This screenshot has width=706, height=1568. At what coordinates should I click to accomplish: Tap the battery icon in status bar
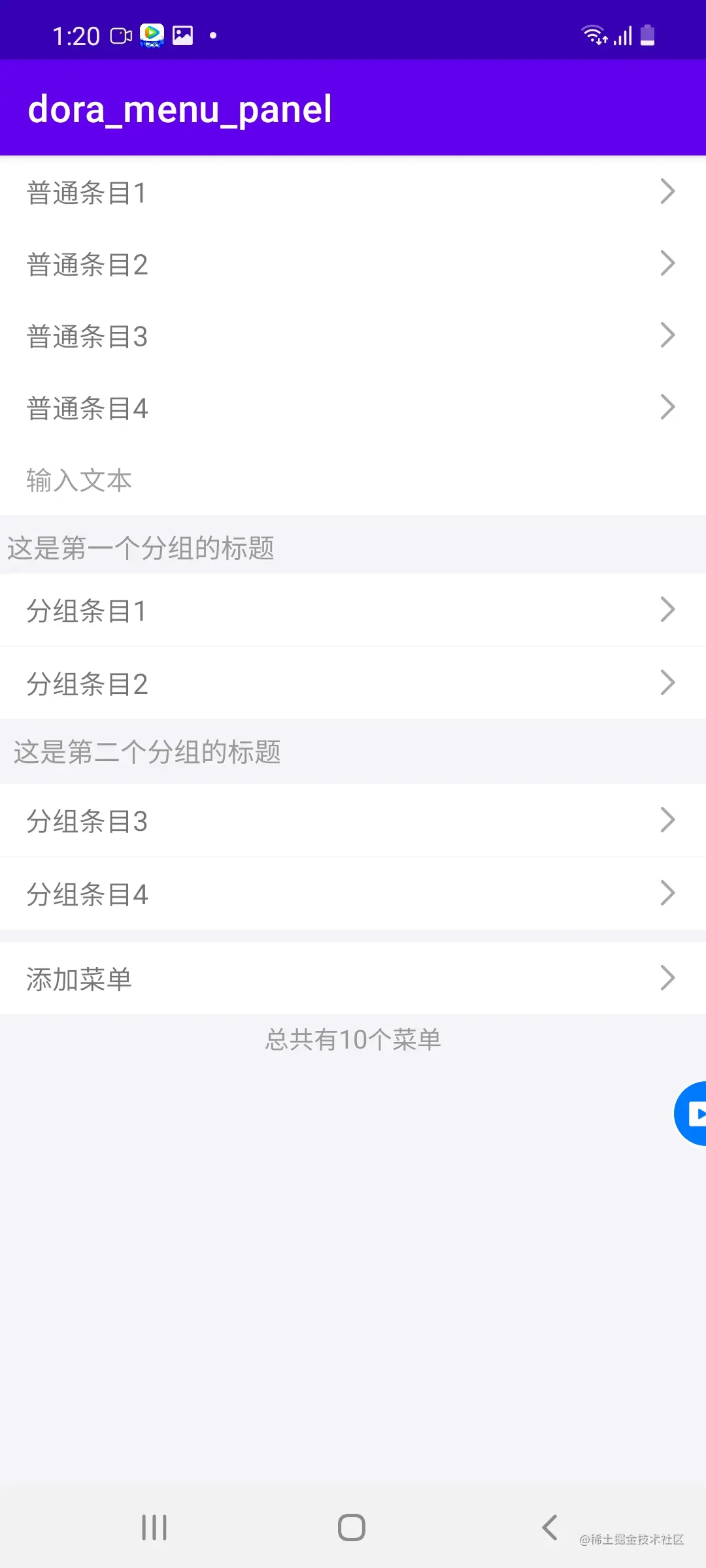647,34
